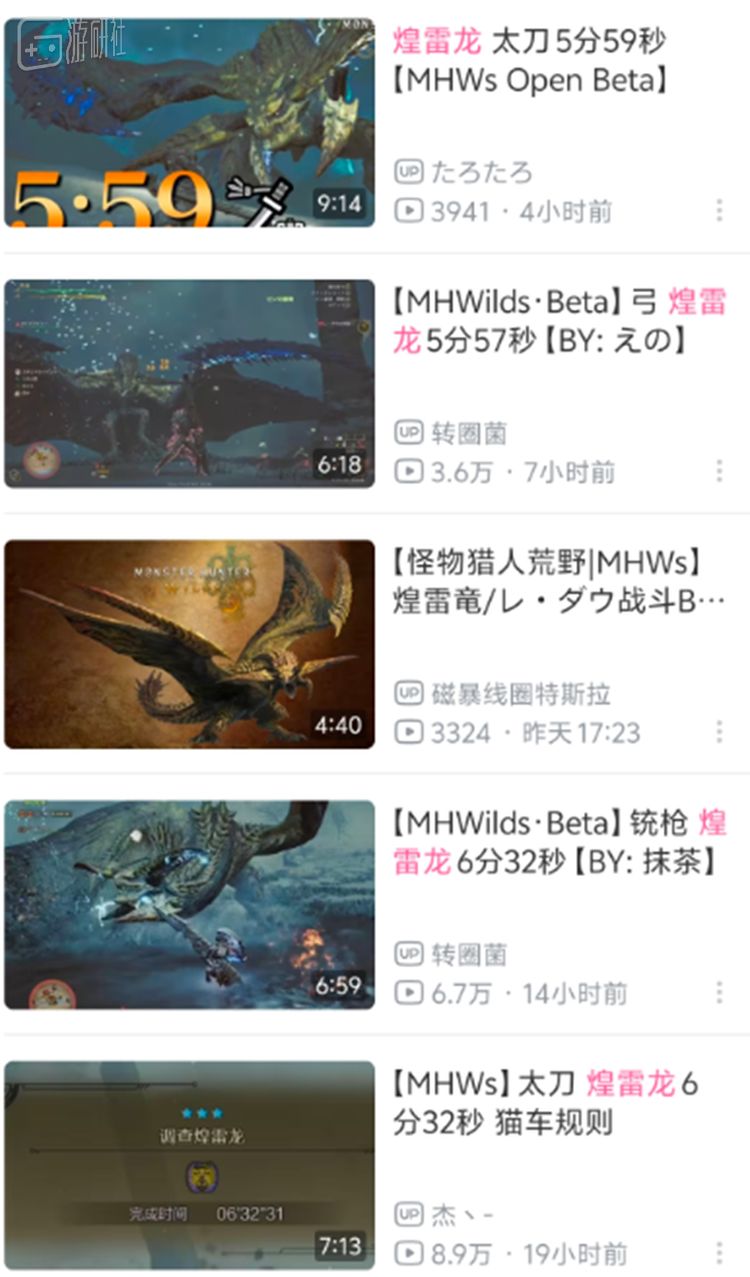The width and height of the screenshot is (750, 1277).
Task: Open options menu on the last video entry
Action: pyautogui.click(x=720, y=1251)
